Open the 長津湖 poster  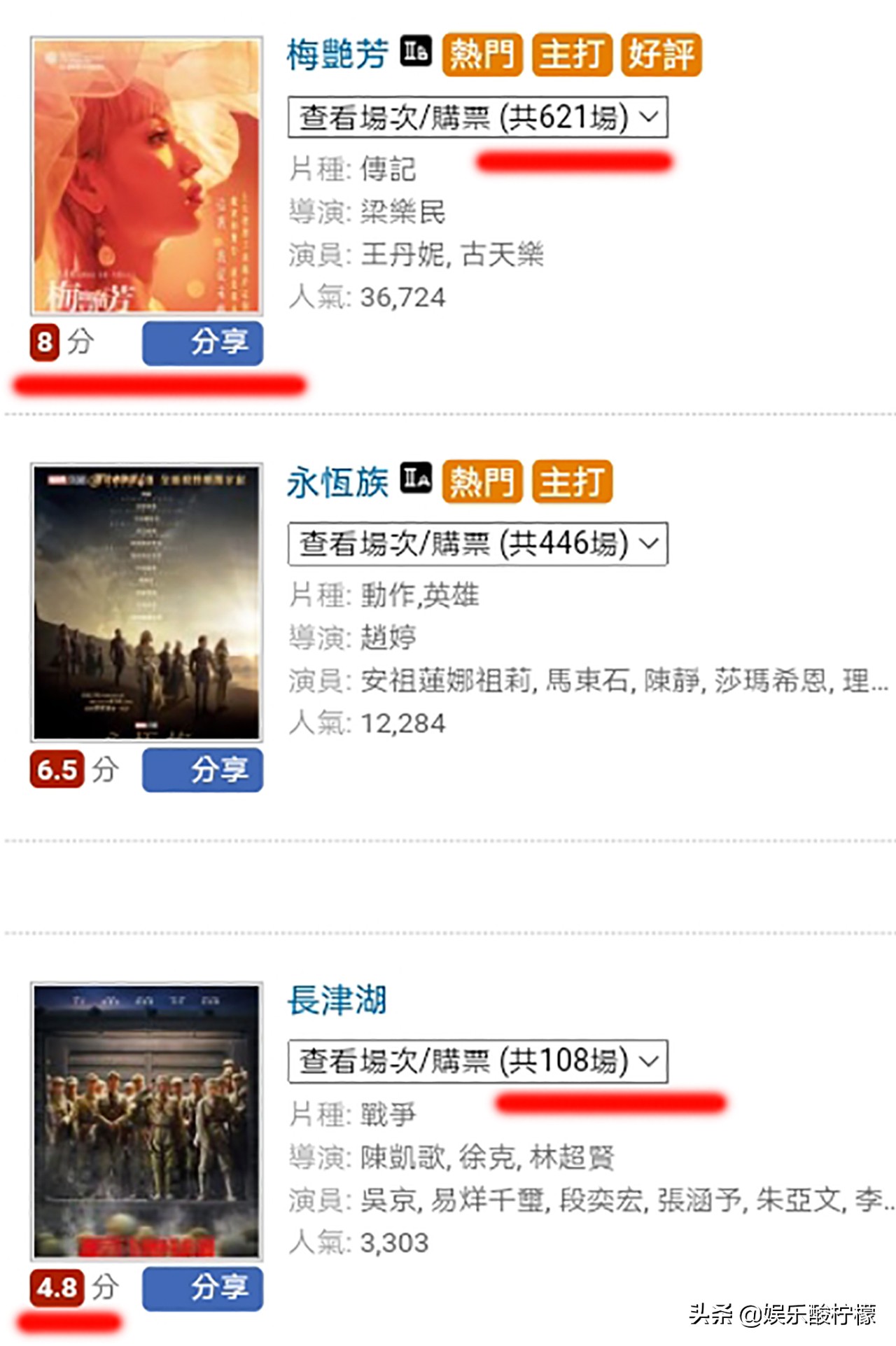click(147, 1120)
